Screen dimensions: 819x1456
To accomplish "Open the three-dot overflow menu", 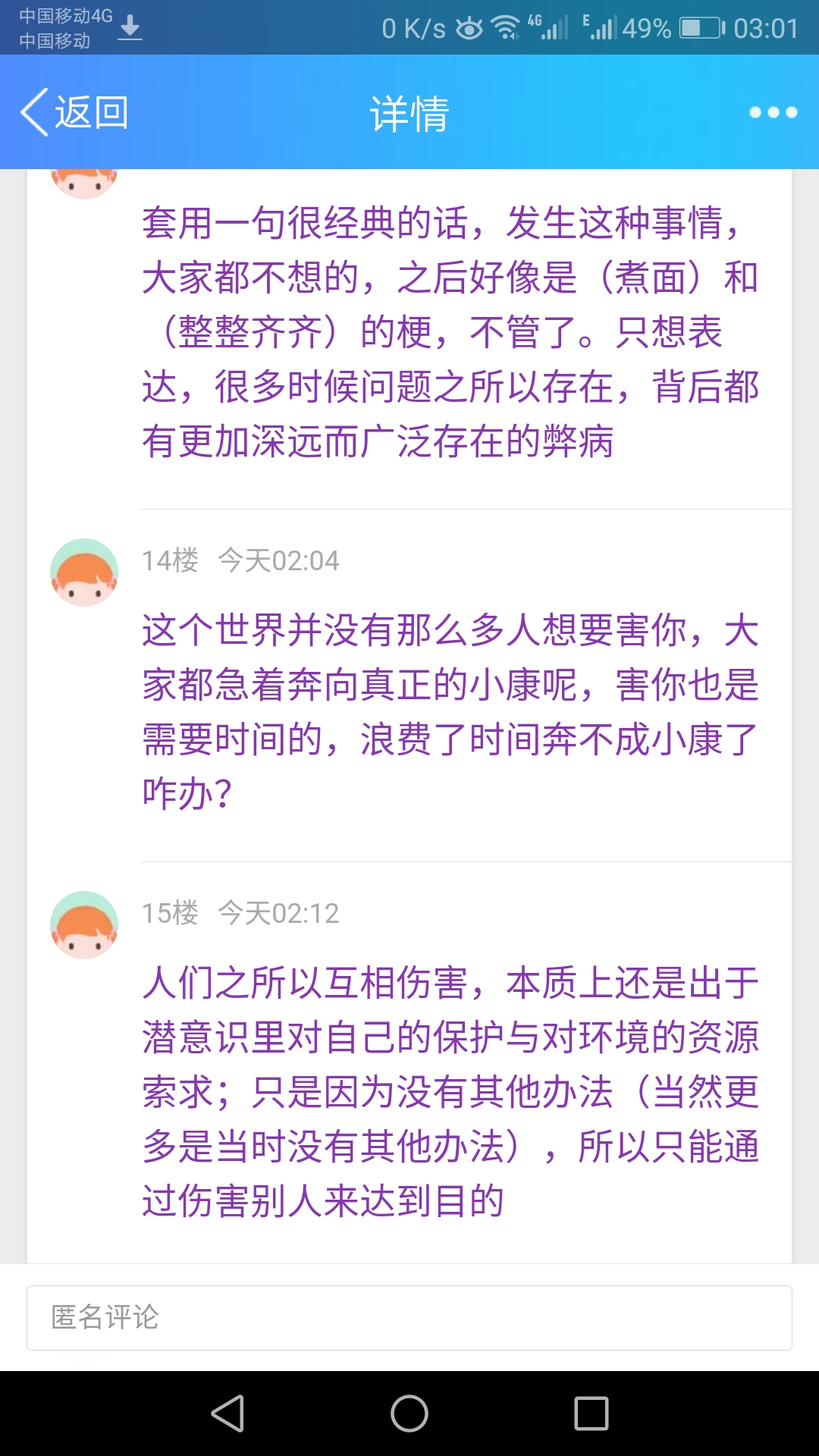I will point(773,112).
